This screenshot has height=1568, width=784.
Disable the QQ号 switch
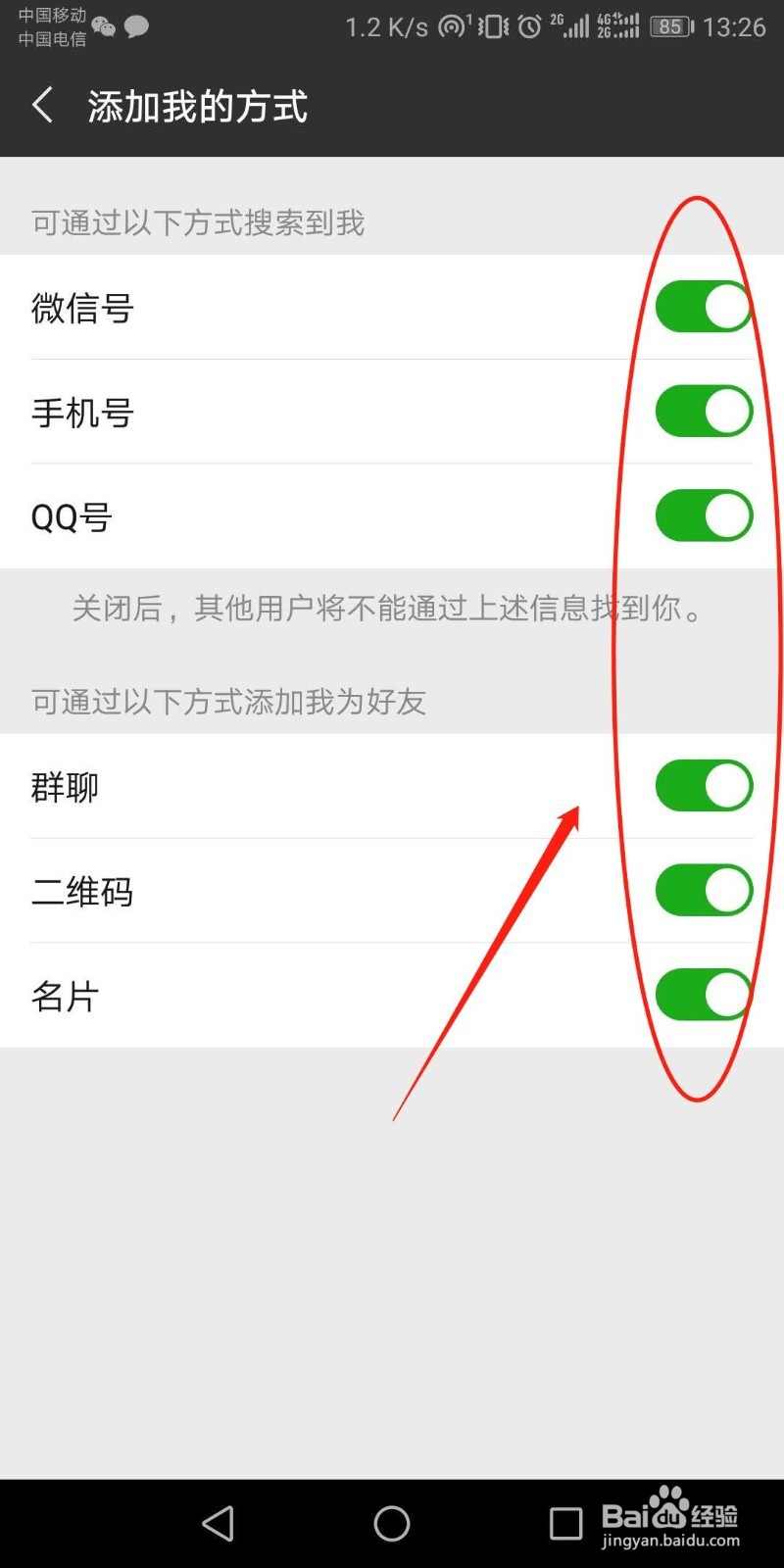(x=704, y=514)
